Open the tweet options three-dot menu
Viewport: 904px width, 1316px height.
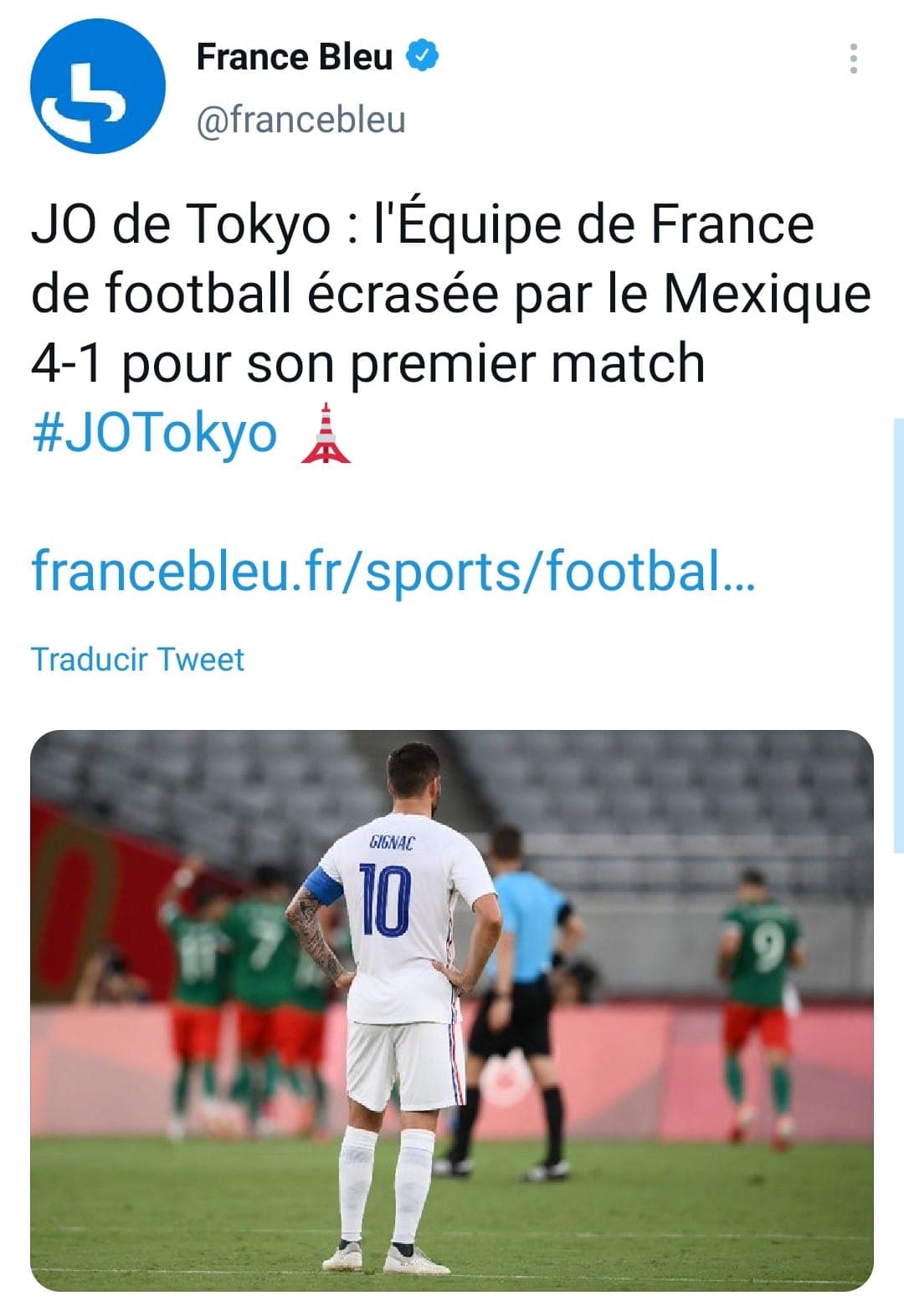coord(855,57)
